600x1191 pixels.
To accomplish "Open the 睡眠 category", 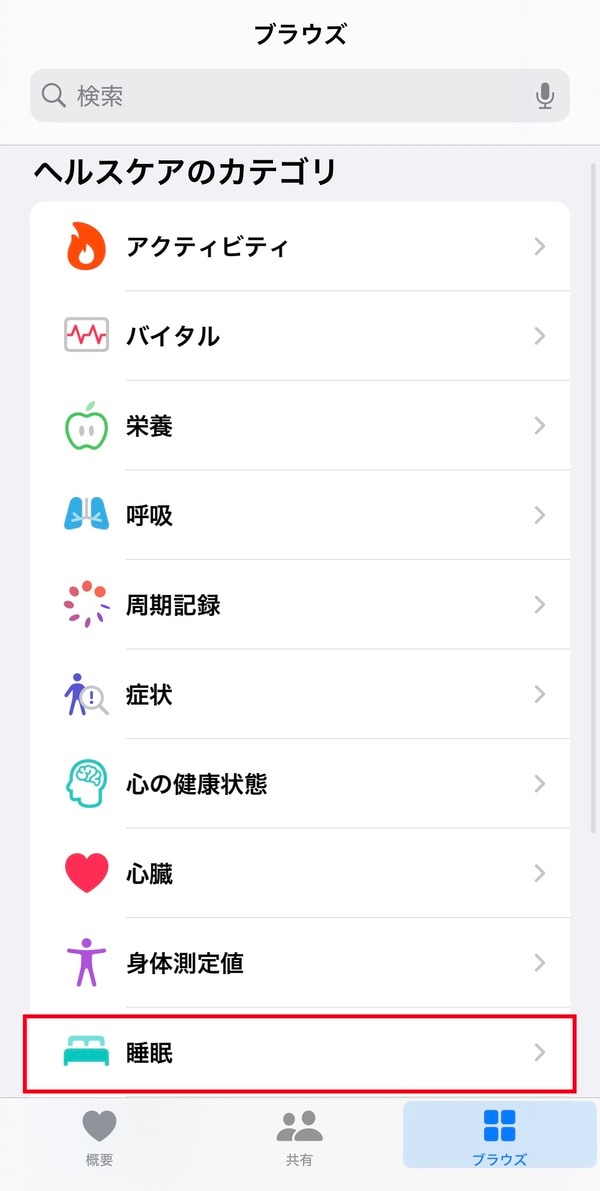I will [300, 1053].
